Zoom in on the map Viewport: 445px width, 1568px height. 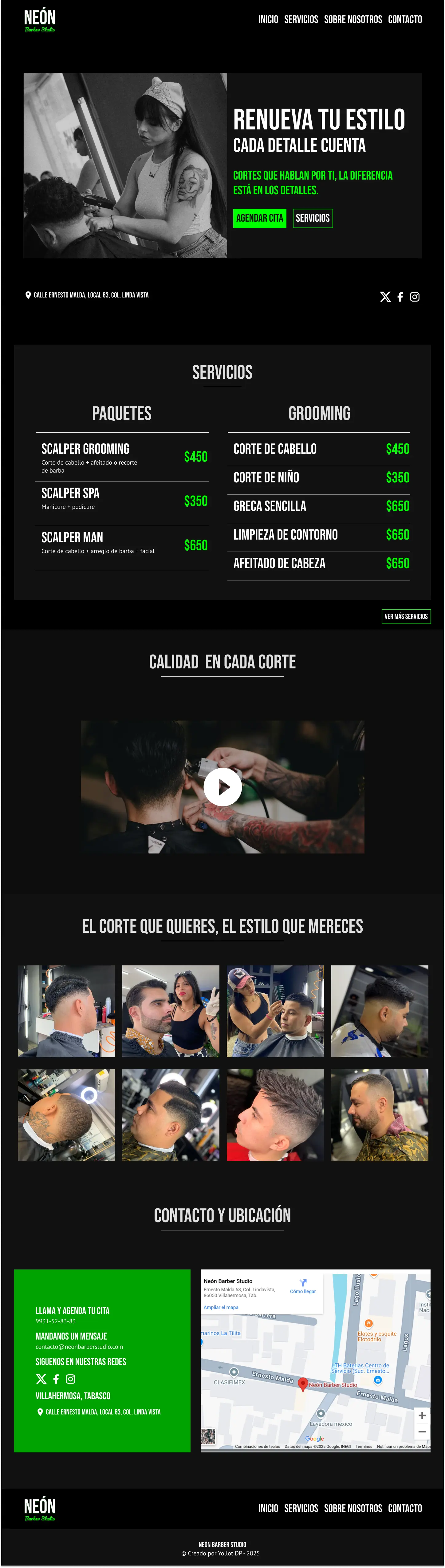point(422,1415)
